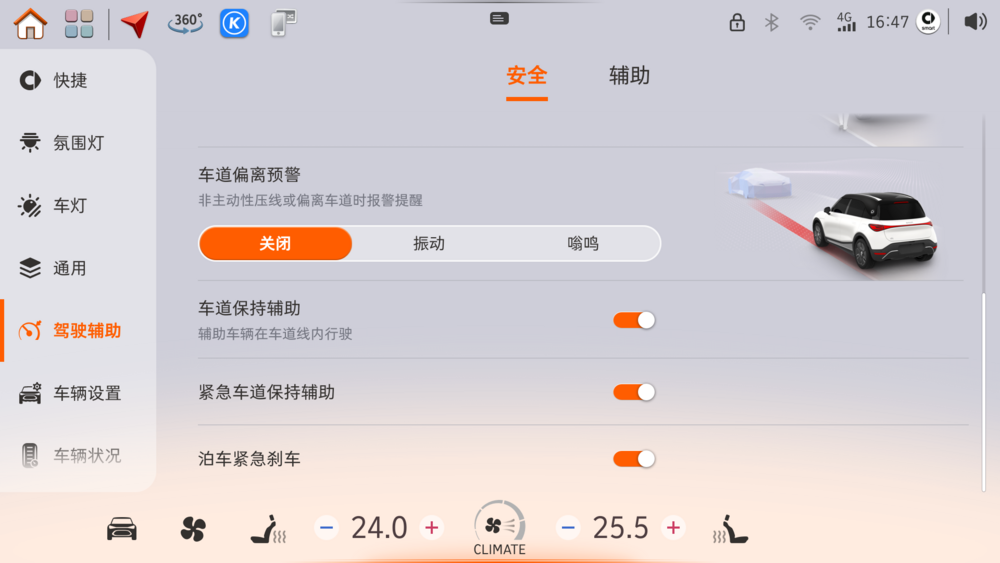Screen dimensions: 1000x563
Task: Open the 360° camera view
Action: pyautogui.click(x=185, y=23)
